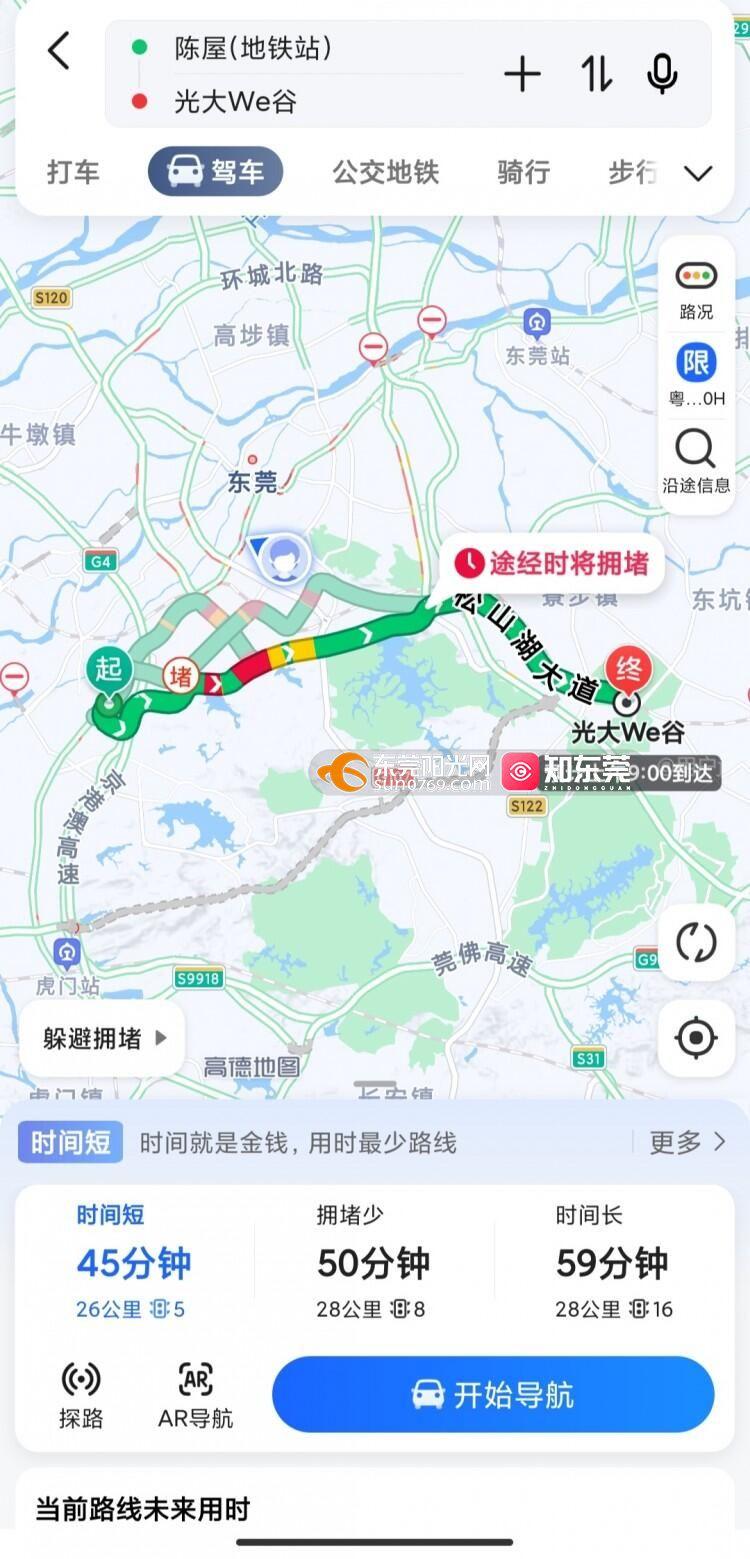Switch to the 公交地铁 tab
Screen dimensions: 750x1559
pyautogui.click(x=385, y=172)
